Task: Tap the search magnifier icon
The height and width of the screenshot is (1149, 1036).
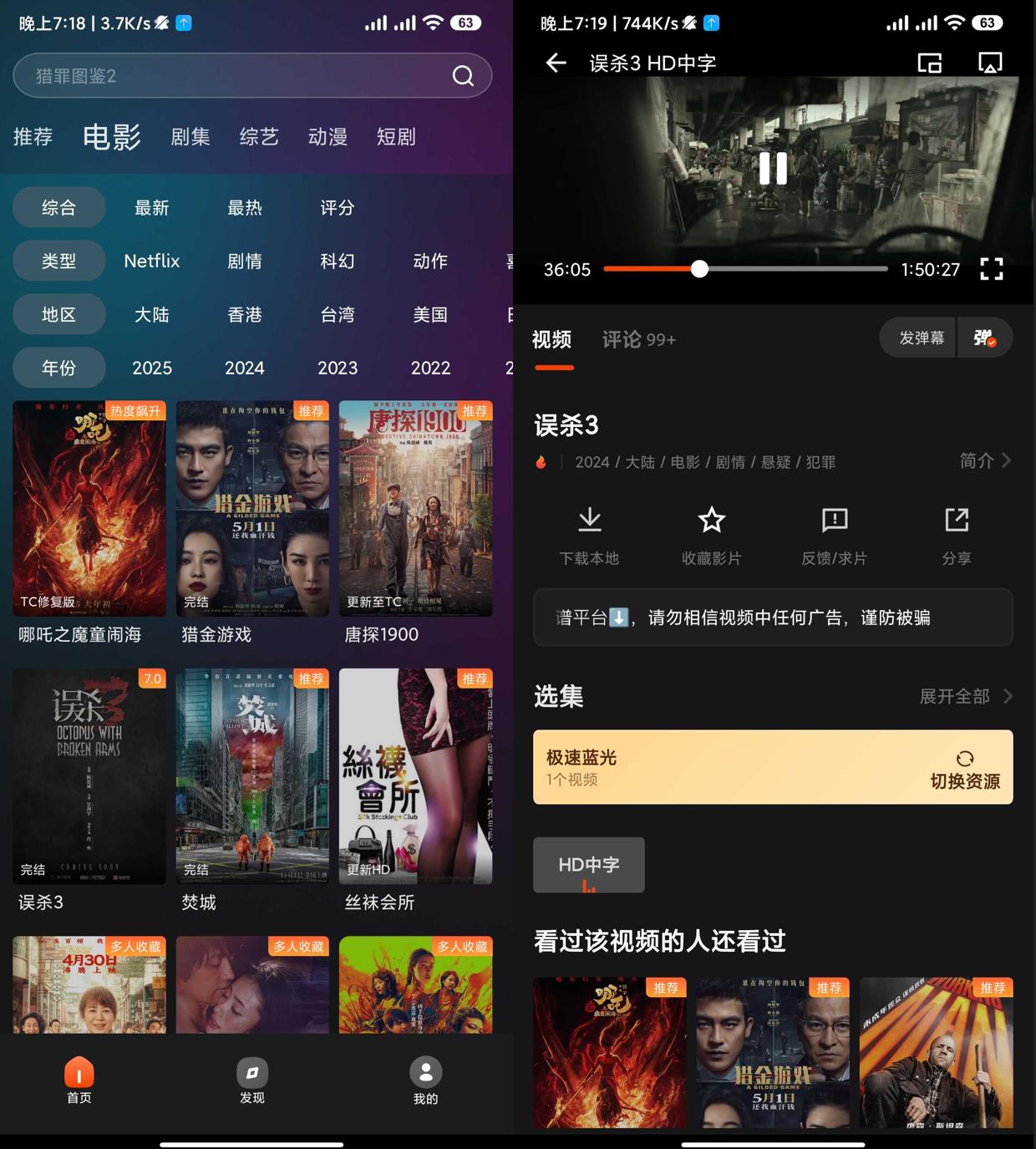Action: 463,76
